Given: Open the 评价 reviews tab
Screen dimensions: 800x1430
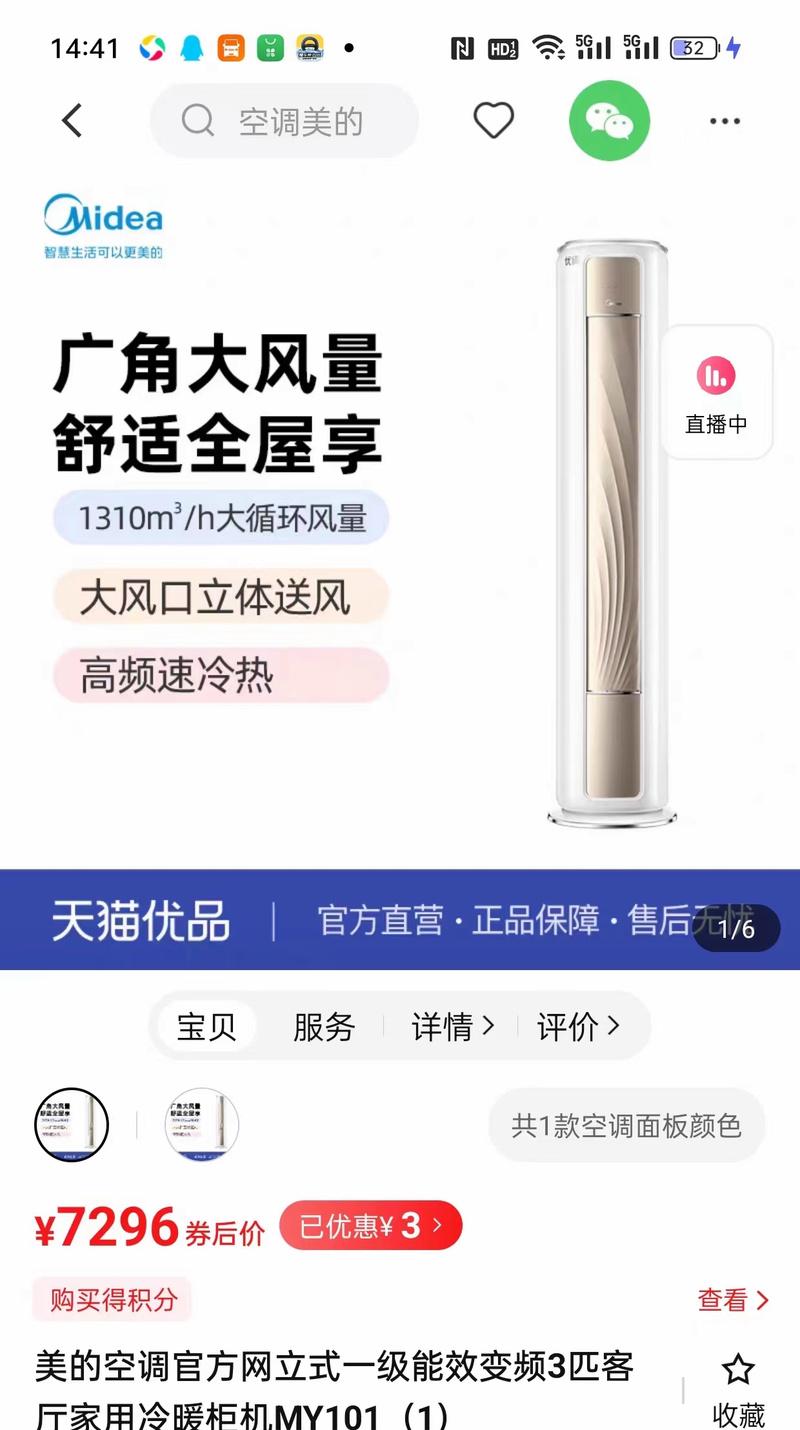Looking at the screenshot, I should pyautogui.click(x=578, y=1027).
